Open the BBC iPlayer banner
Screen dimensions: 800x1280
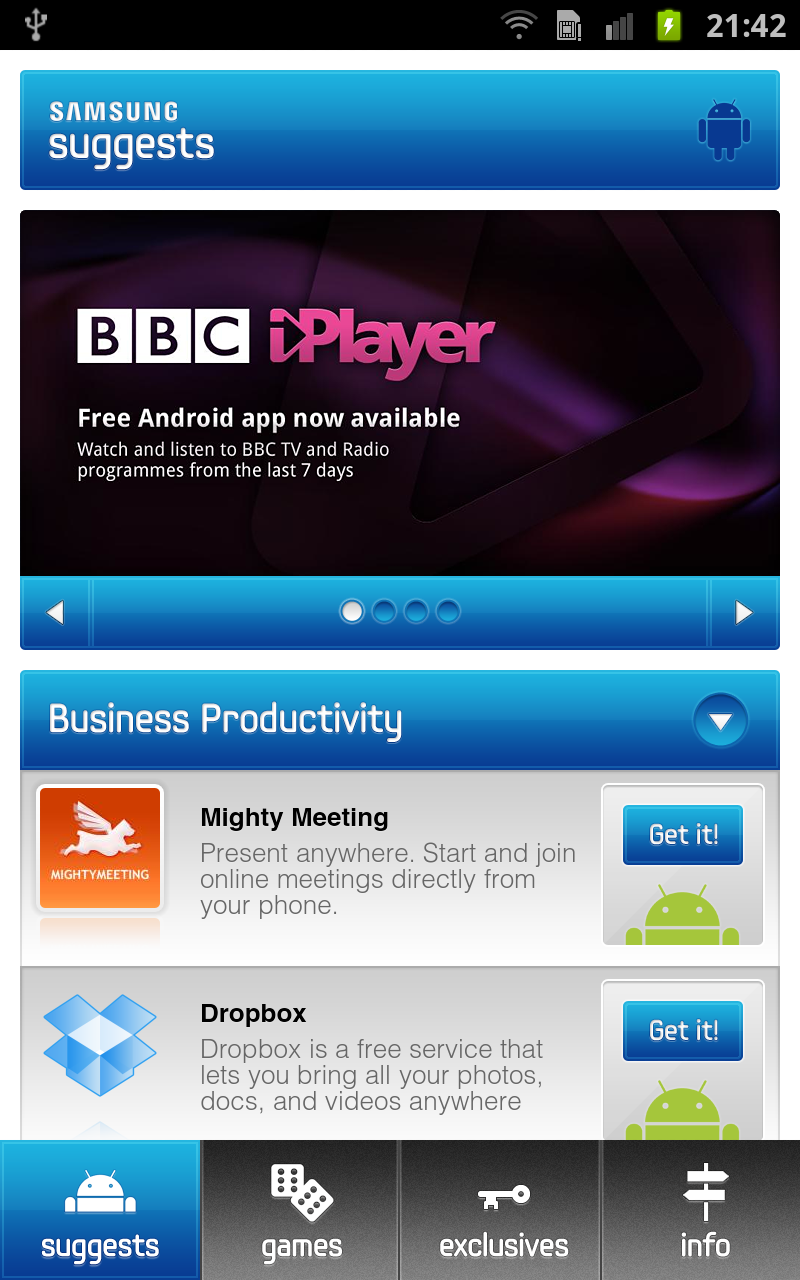[400, 393]
